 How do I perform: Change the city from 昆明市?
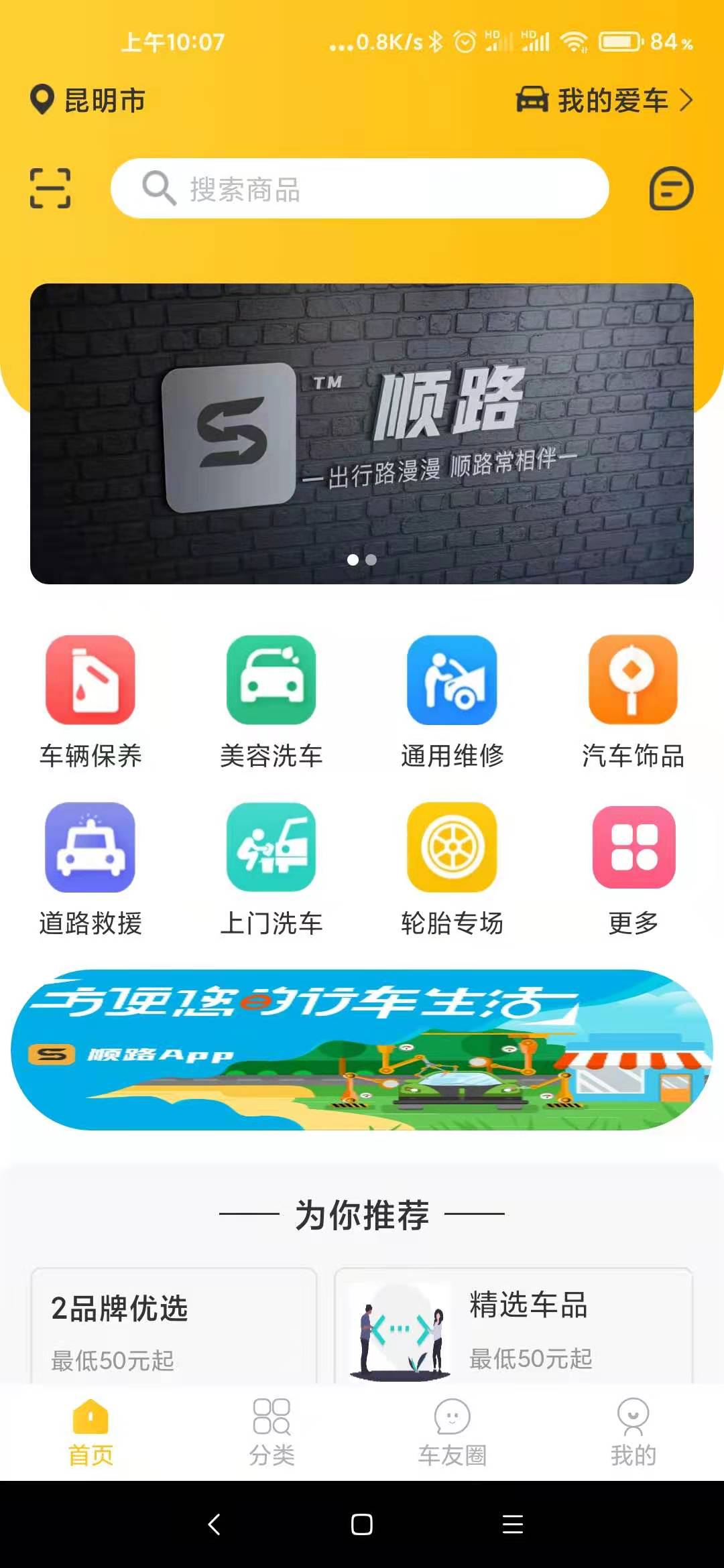[88, 101]
